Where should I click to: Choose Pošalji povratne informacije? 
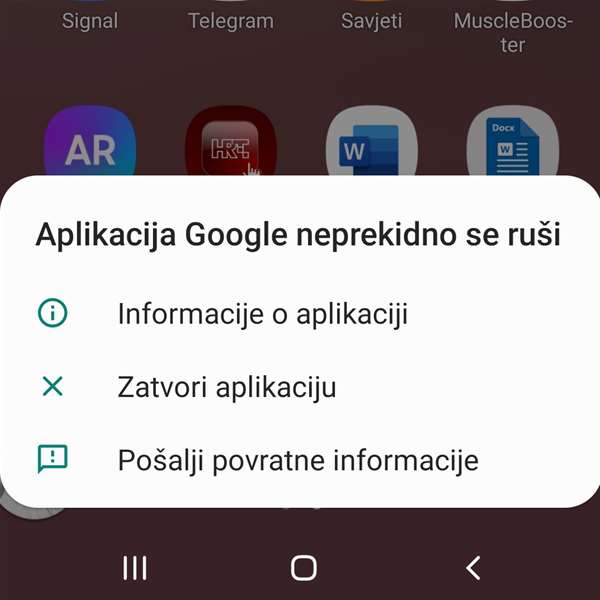click(x=297, y=460)
